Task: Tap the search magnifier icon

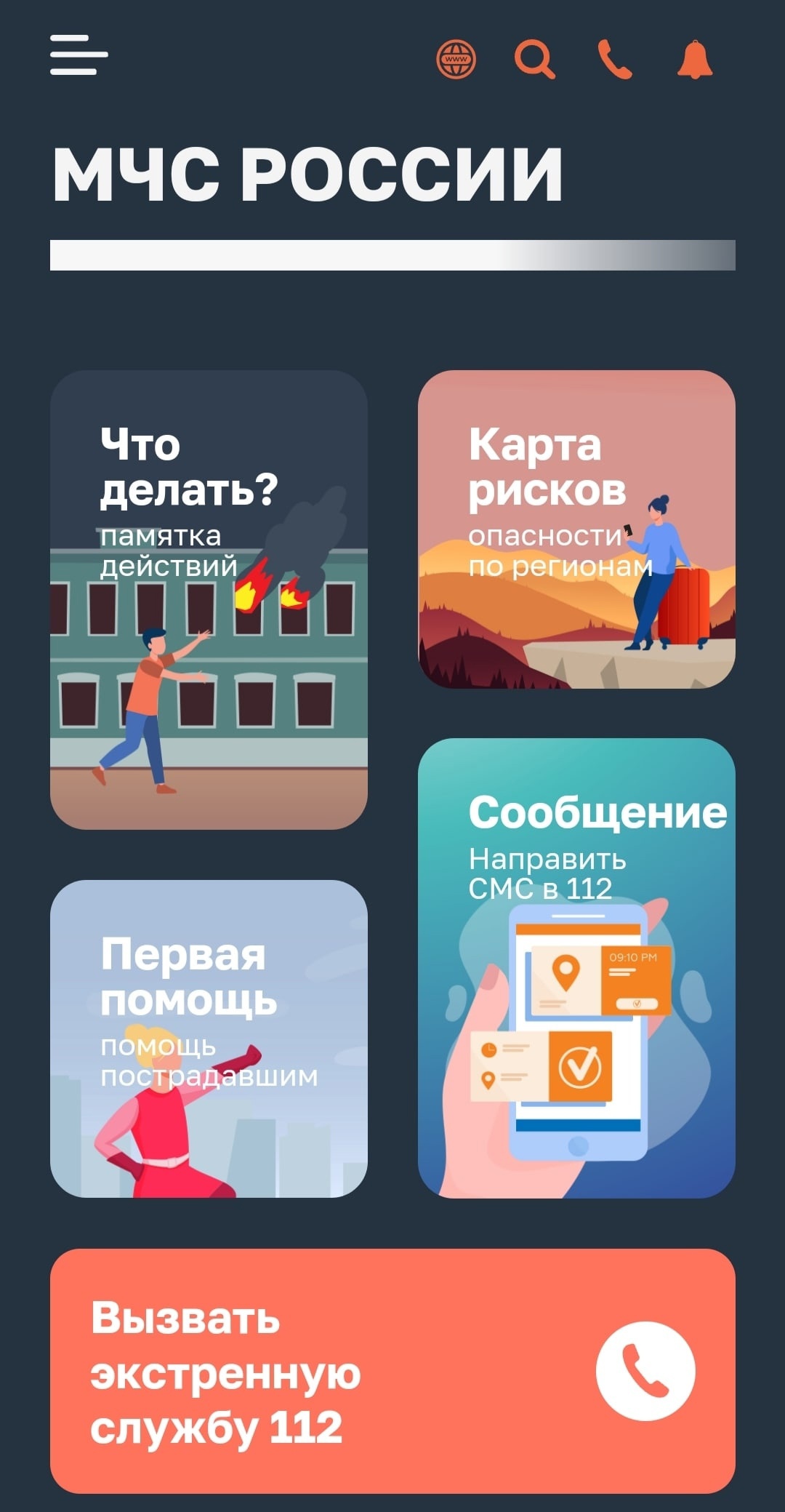Action: (x=535, y=59)
